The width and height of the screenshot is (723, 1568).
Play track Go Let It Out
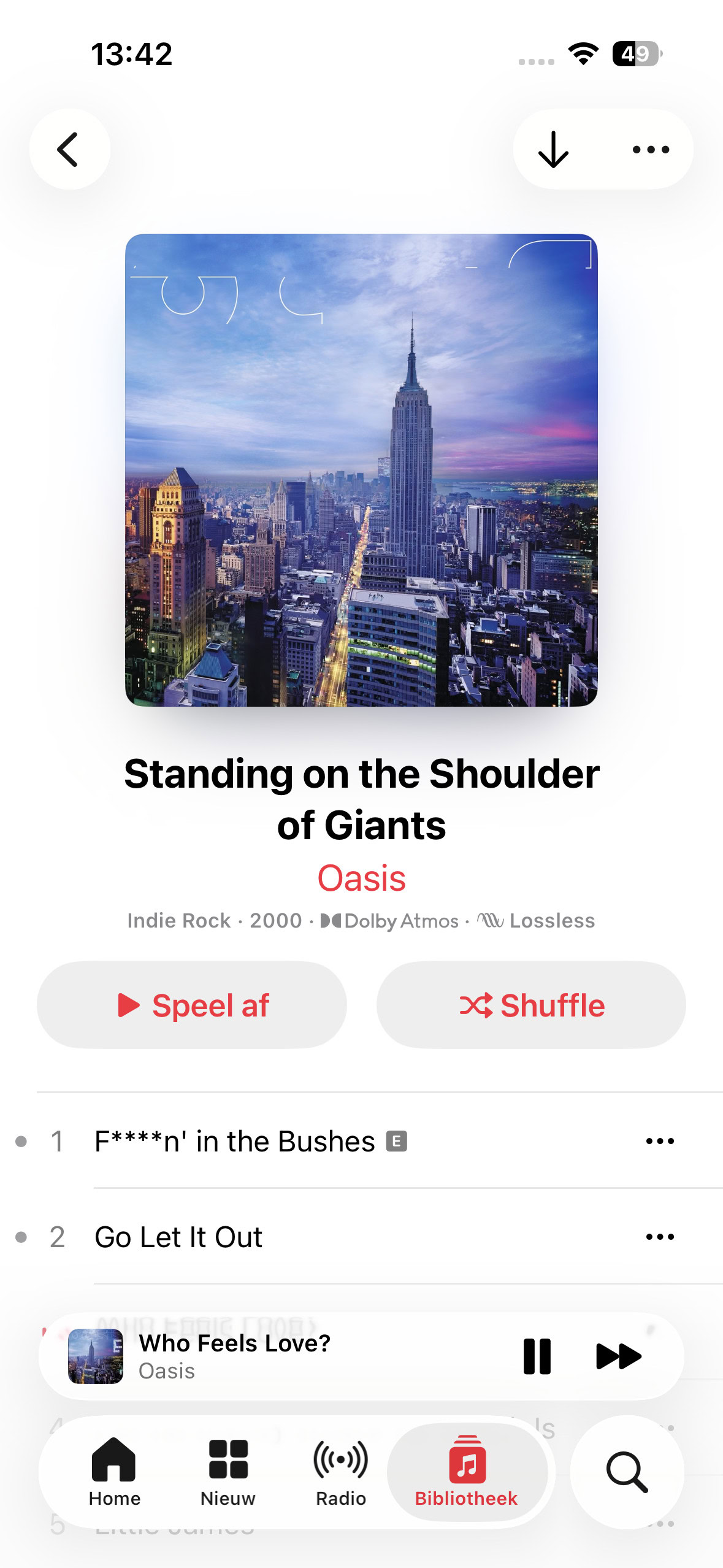(x=178, y=1237)
